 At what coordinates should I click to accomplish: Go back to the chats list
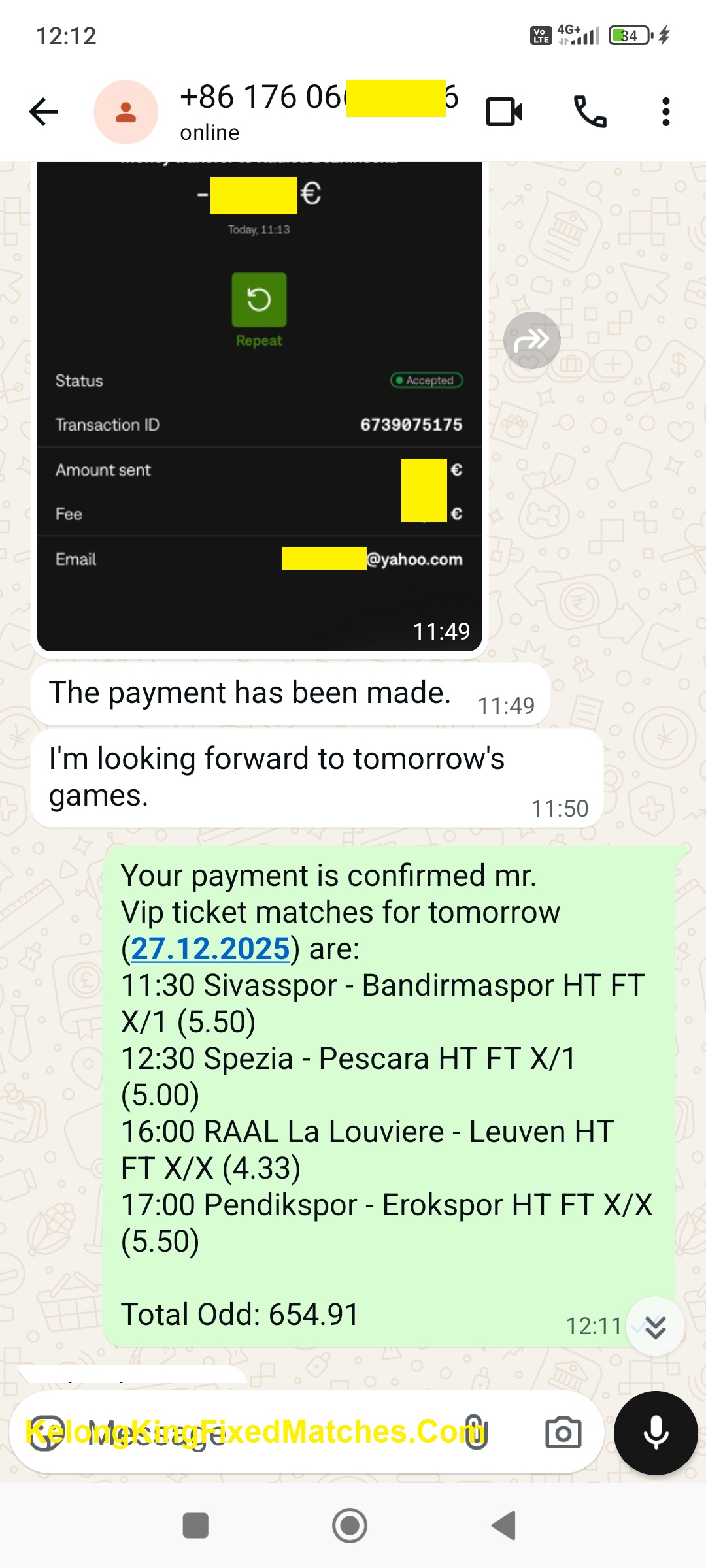44,112
